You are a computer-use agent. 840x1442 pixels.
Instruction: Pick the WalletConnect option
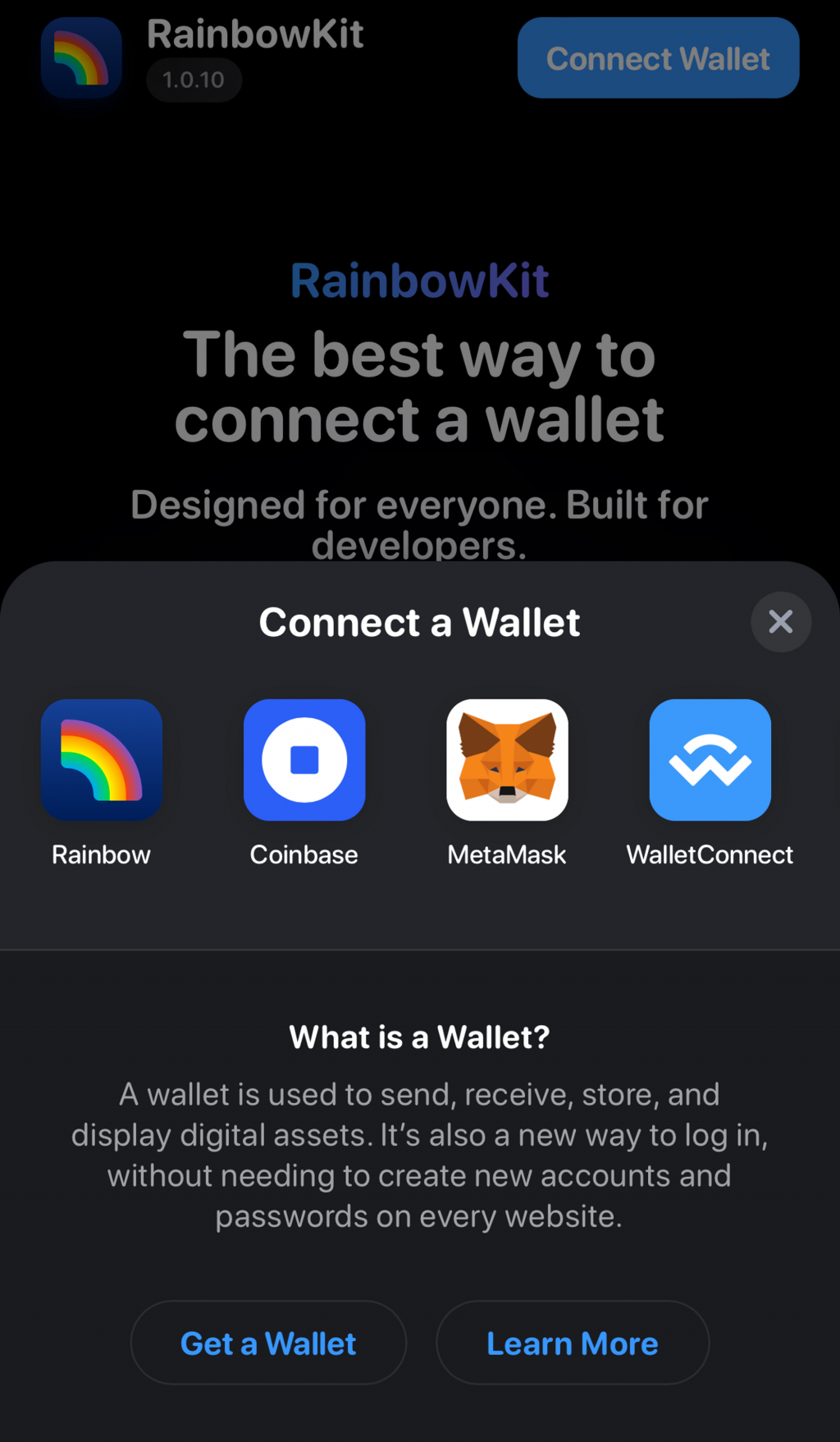710,760
